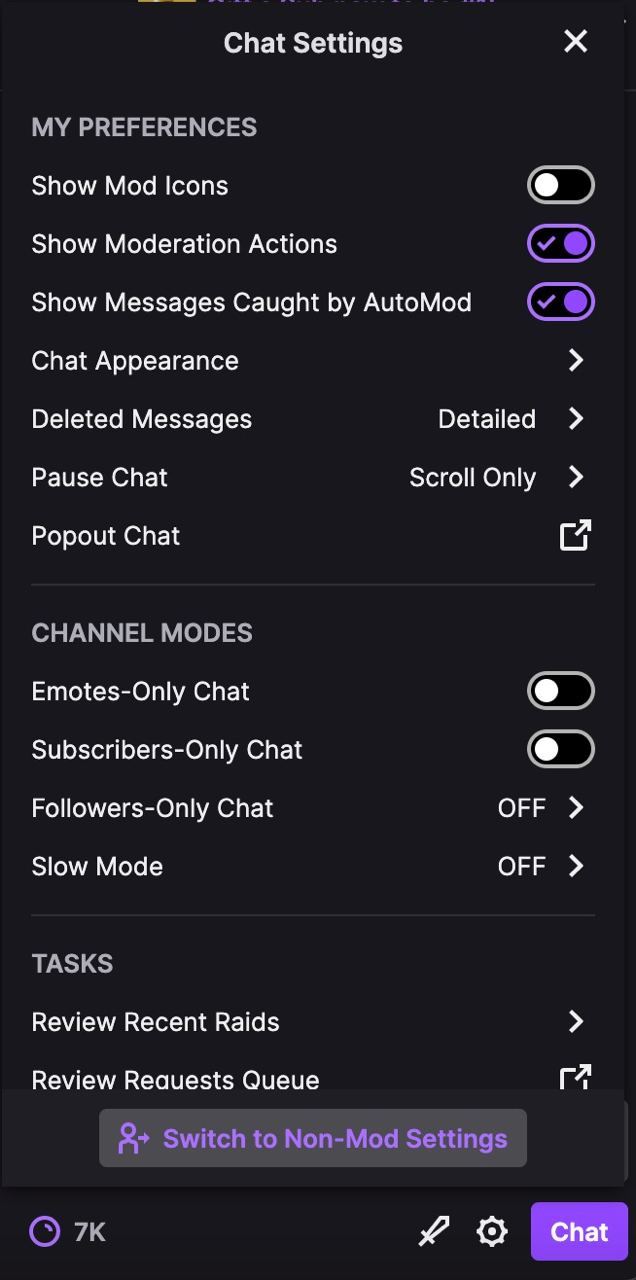Enable Subscribers-Only Chat
The image size is (636, 1280).
tap(561, 749)
